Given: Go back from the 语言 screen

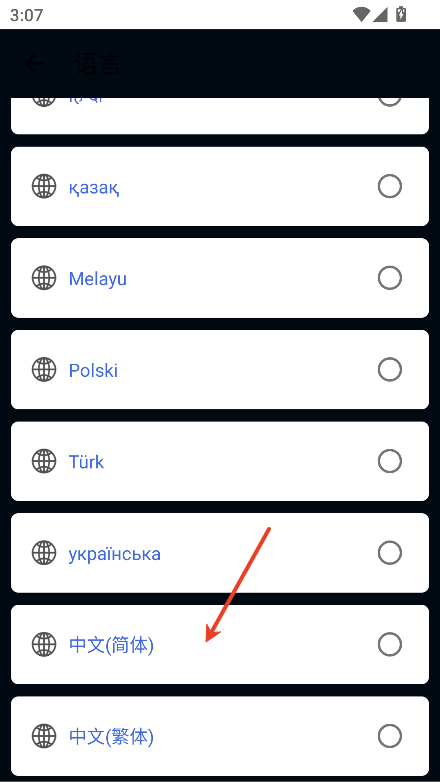Looking at the screenshot, I should click(x=34, y=63).
